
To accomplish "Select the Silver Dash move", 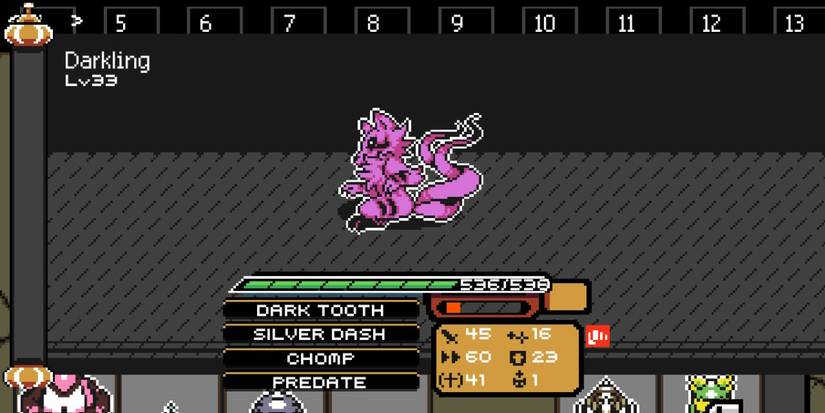I will [320, 334].
